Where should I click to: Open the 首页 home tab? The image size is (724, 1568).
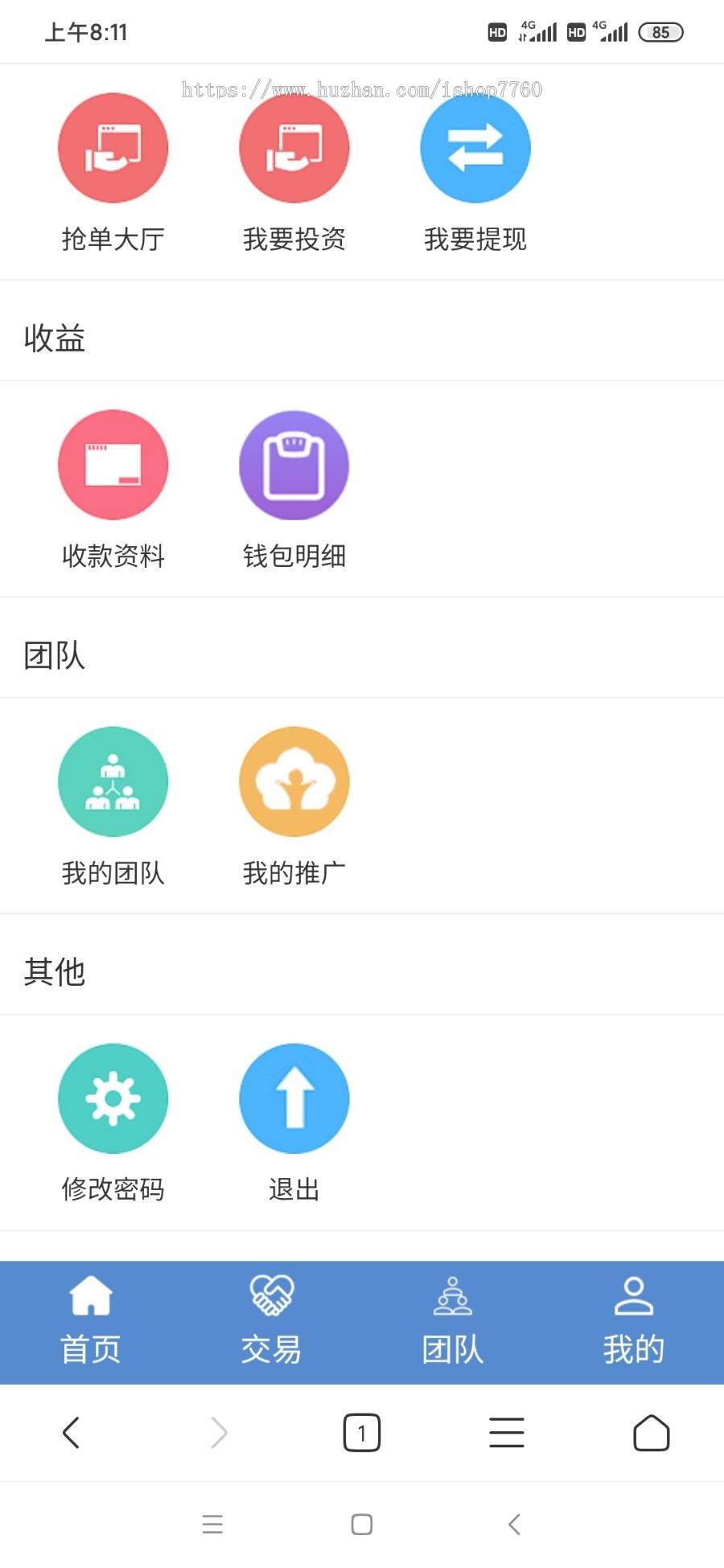[90, 1319]
